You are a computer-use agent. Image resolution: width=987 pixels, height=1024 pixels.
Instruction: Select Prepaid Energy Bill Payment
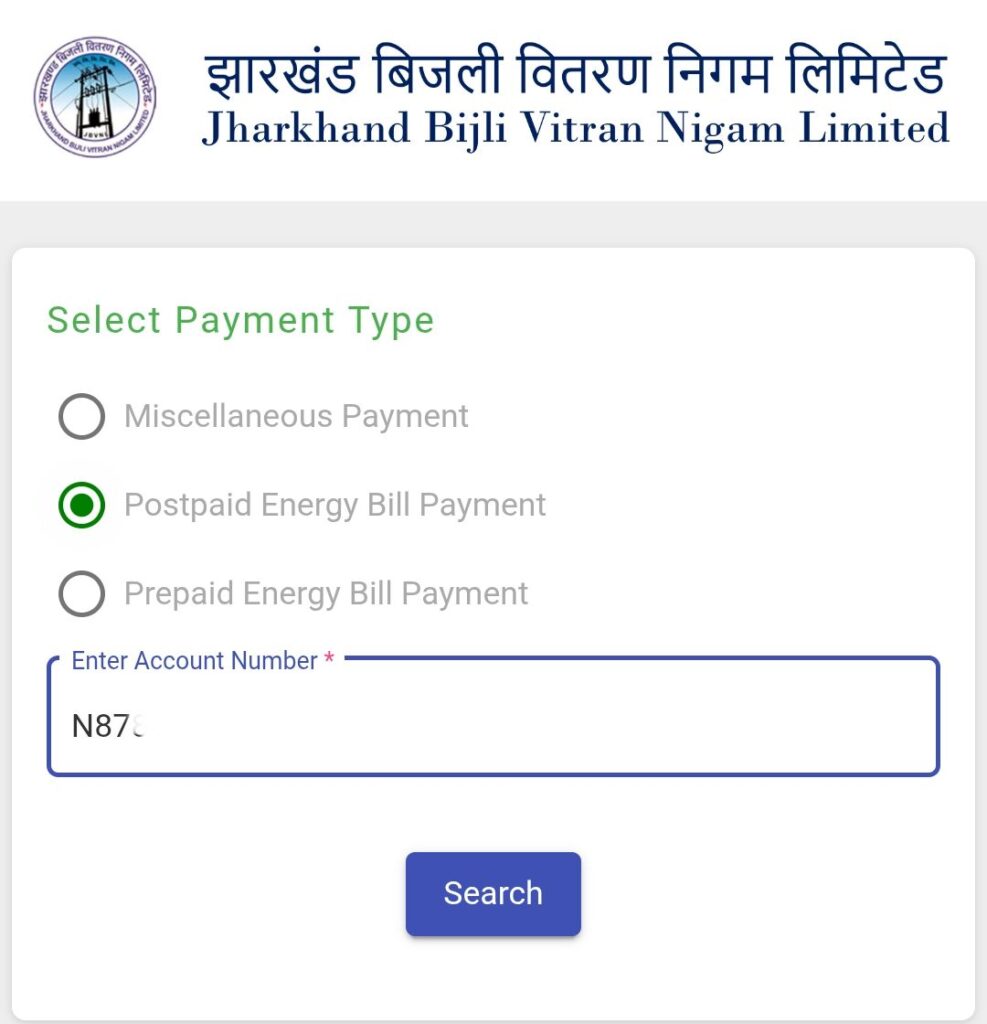coord(82,595)
